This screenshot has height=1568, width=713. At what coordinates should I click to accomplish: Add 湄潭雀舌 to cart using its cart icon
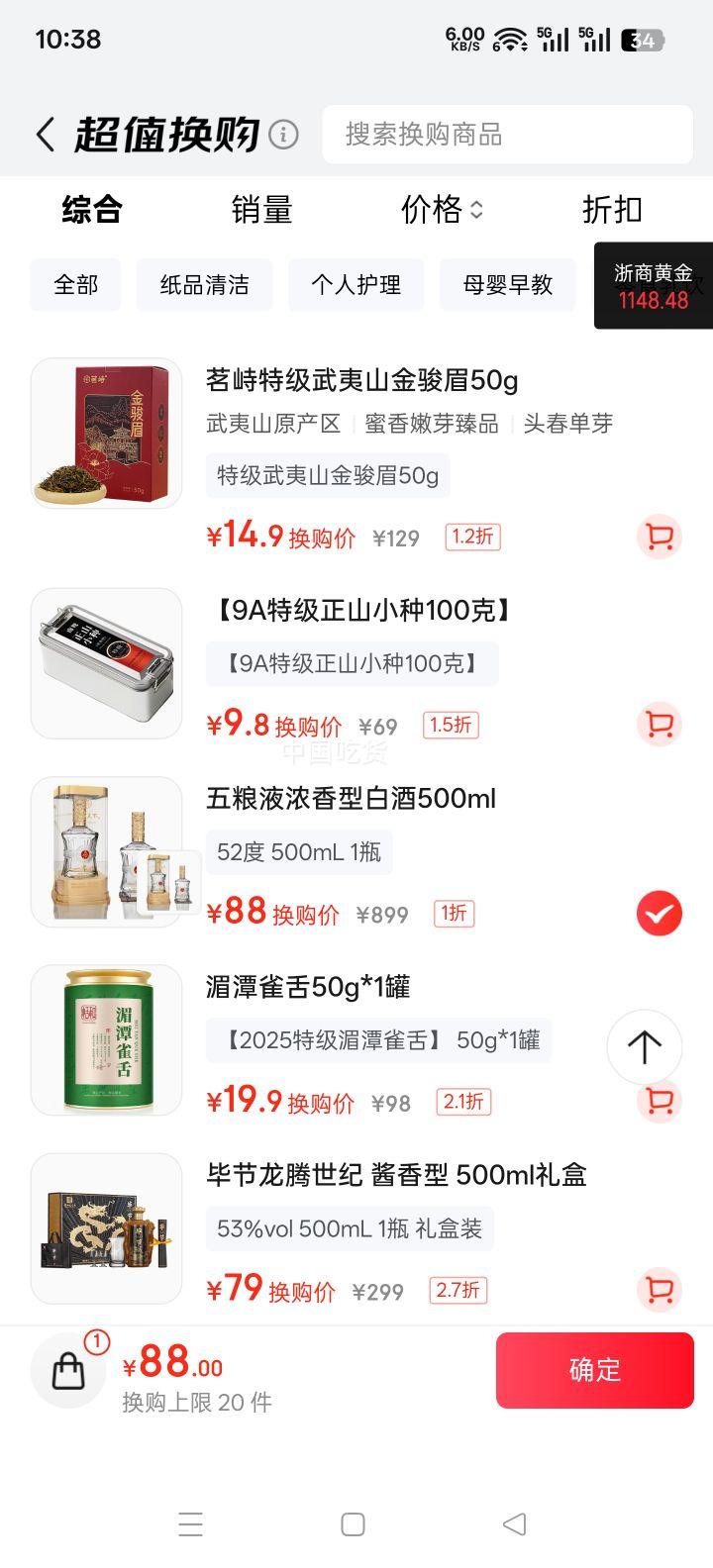[659, 1101]
